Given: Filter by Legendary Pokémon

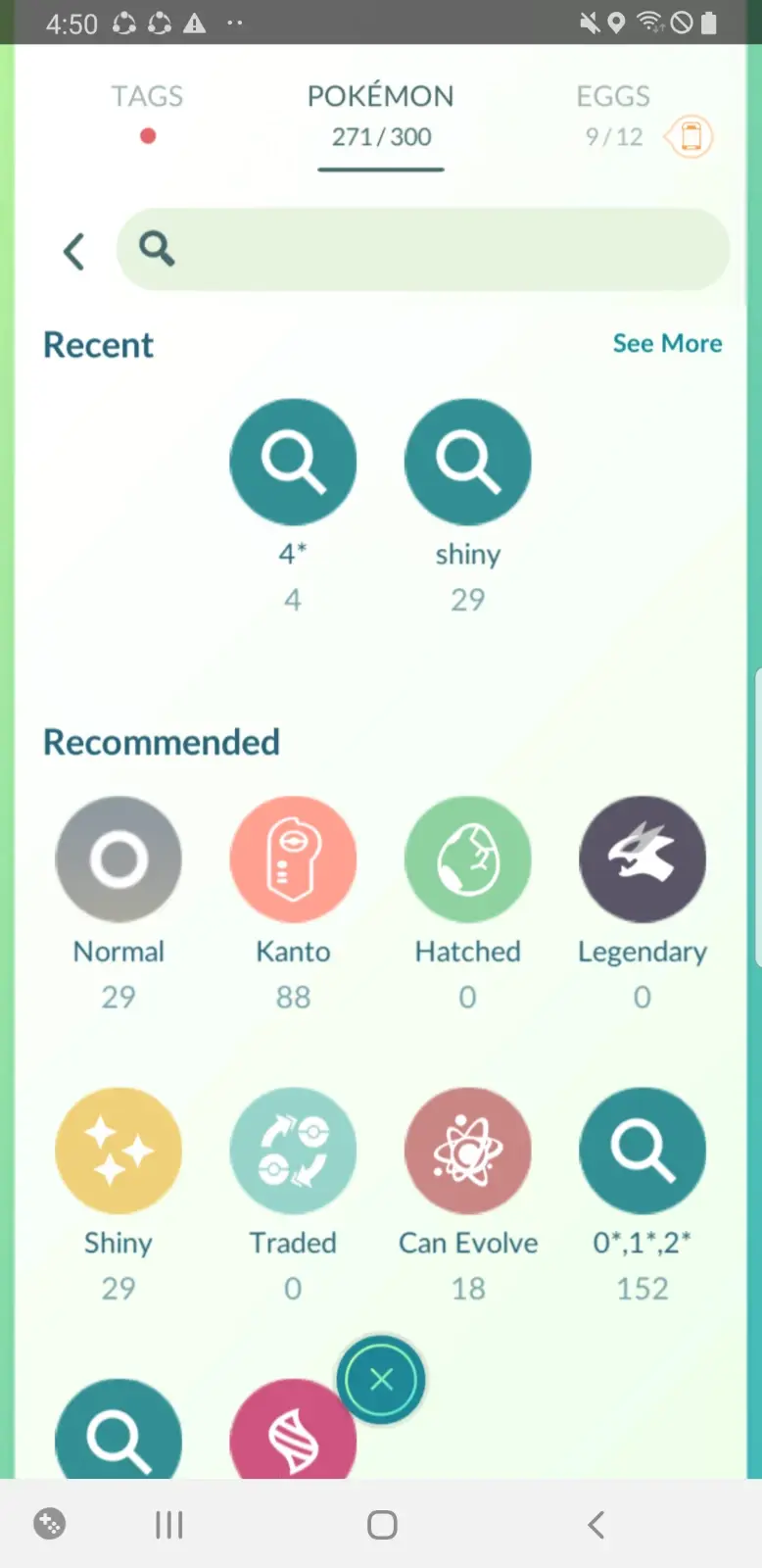Looking at the screenshot, I should 642,859.
